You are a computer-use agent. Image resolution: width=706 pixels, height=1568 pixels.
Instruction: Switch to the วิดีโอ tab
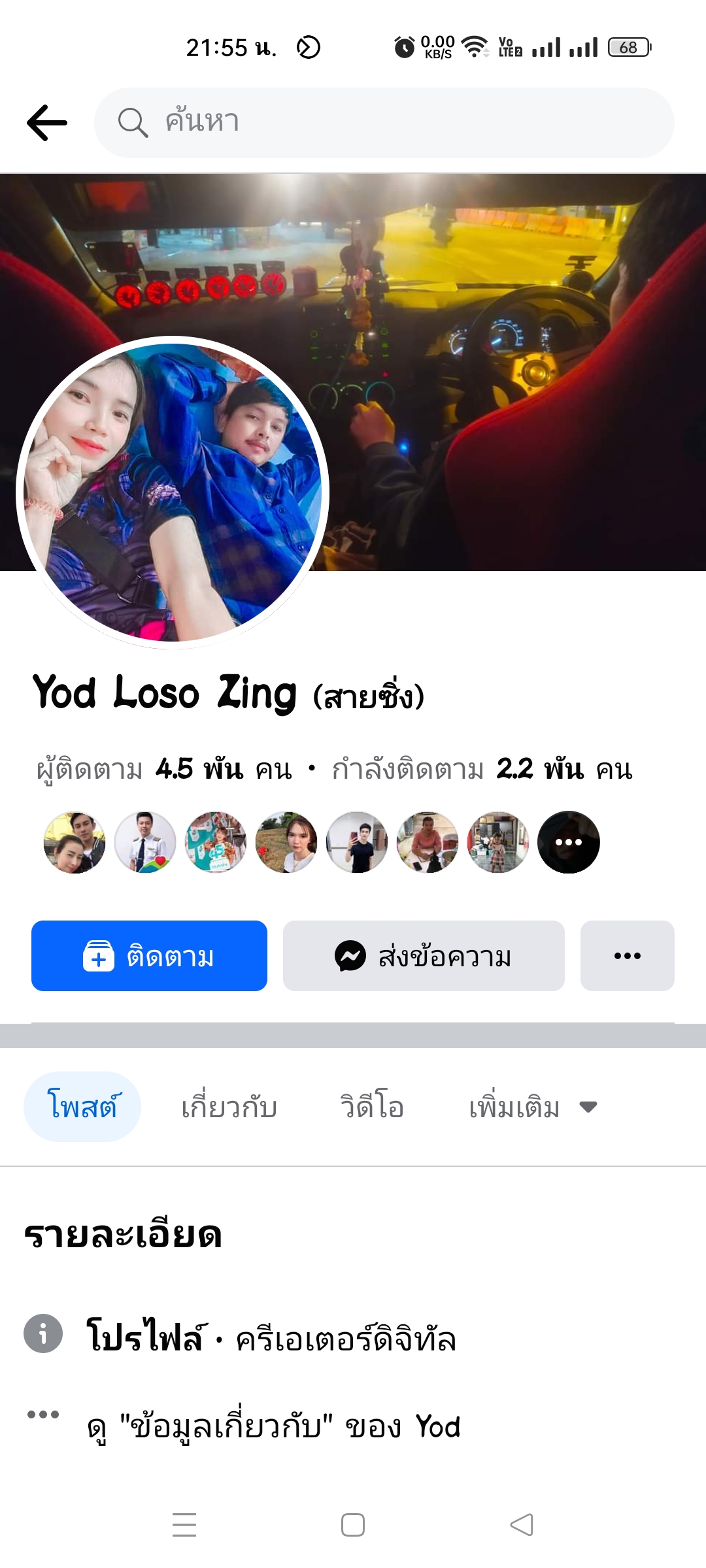pos(372,1107)
